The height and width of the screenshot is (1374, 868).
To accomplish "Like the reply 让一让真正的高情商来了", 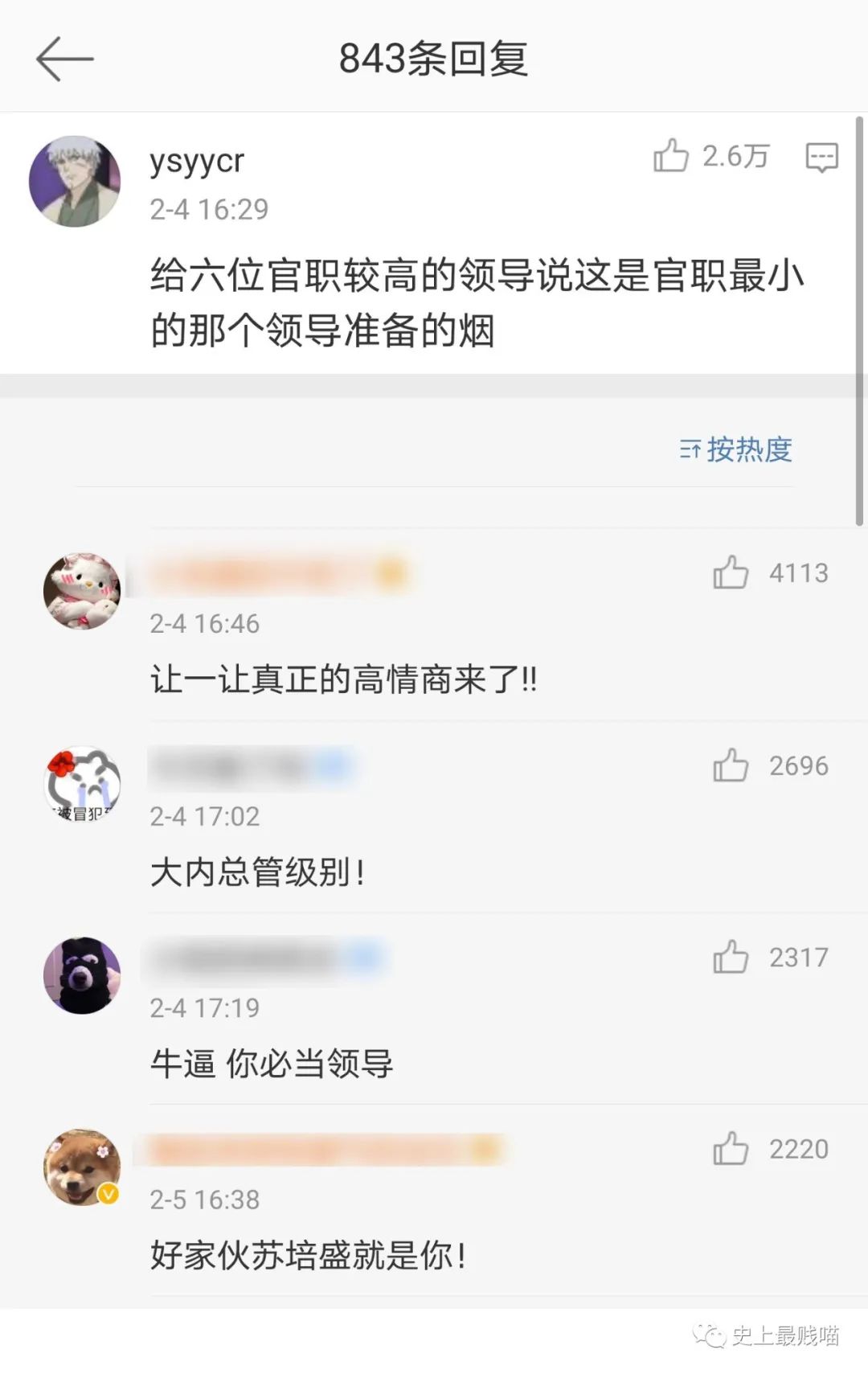I will tap(731, 573).
